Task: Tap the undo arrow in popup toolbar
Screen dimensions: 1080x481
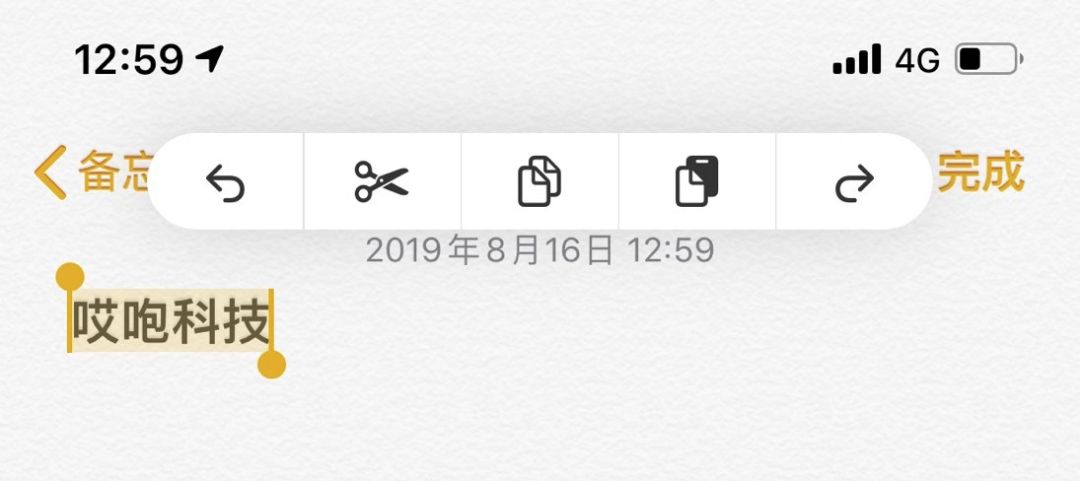Action: coord(226,182)
